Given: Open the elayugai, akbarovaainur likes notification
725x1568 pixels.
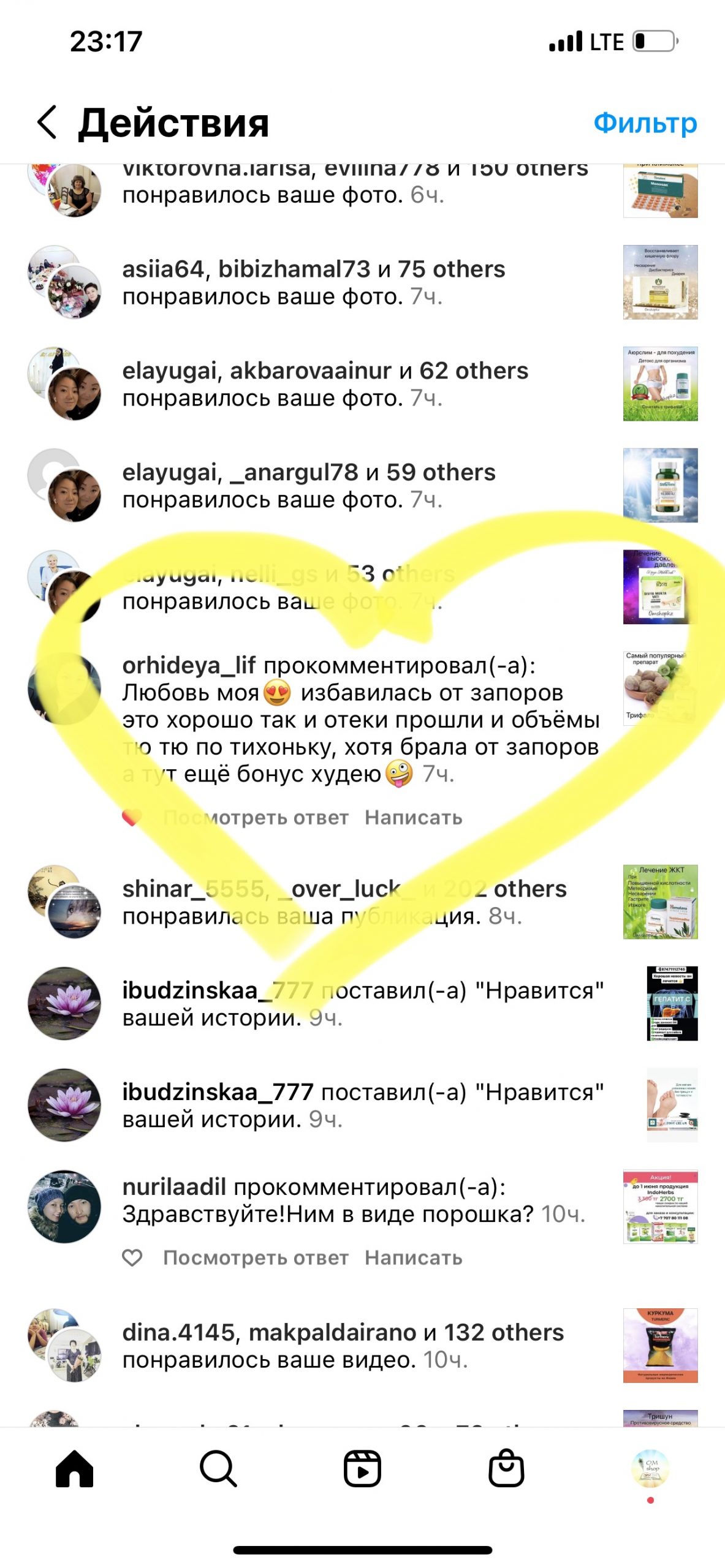Looking at the screenshot, I should 325,384.
